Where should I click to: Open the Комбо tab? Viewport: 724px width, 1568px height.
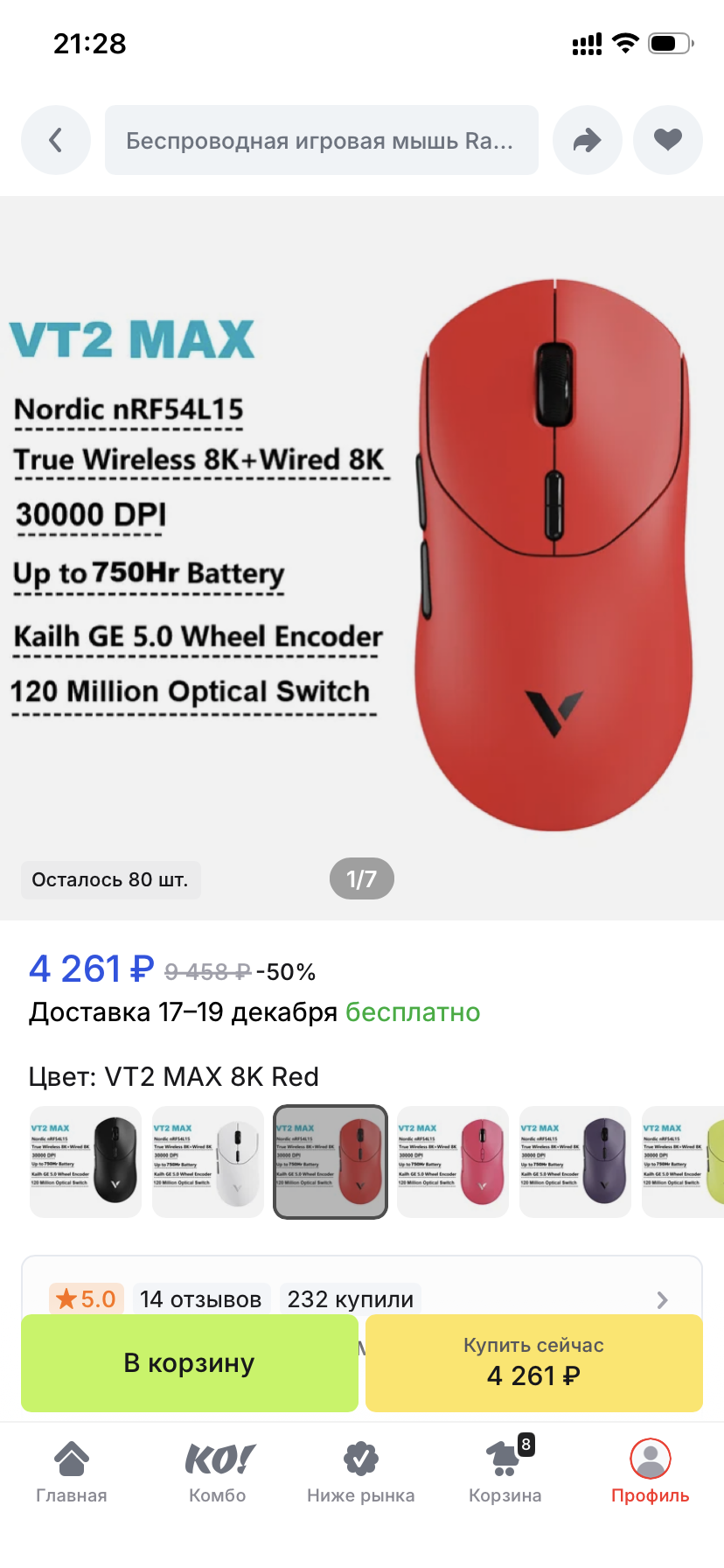point(218,1472)
